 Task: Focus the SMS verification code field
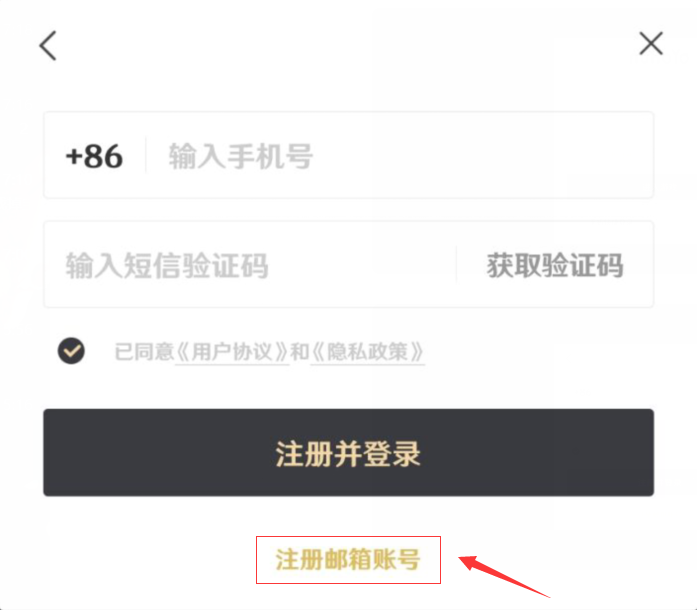(x=250, y=265)
